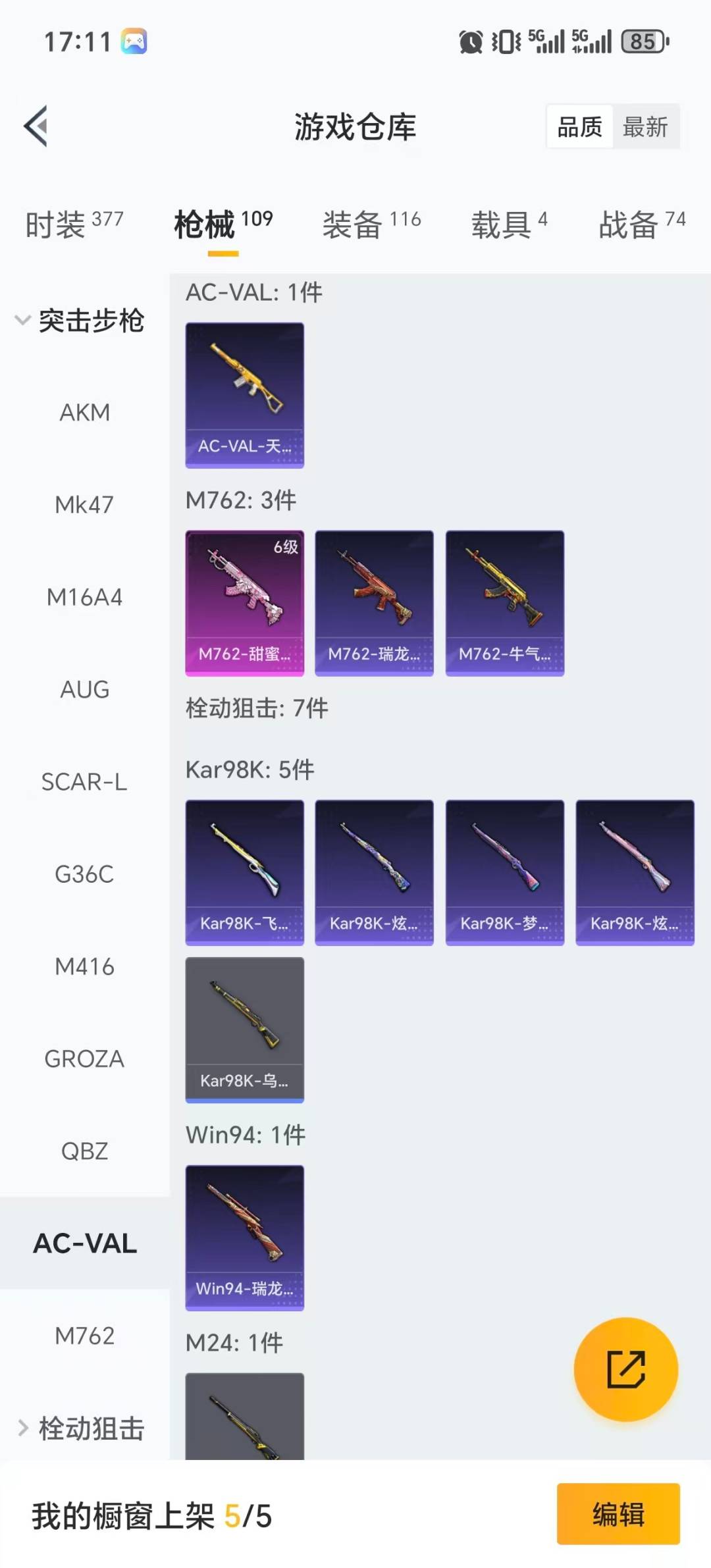The height and width of the screenshot is (1568, 711).
Task: Select GROZA in the sidebar
Action: [84, 1059]
